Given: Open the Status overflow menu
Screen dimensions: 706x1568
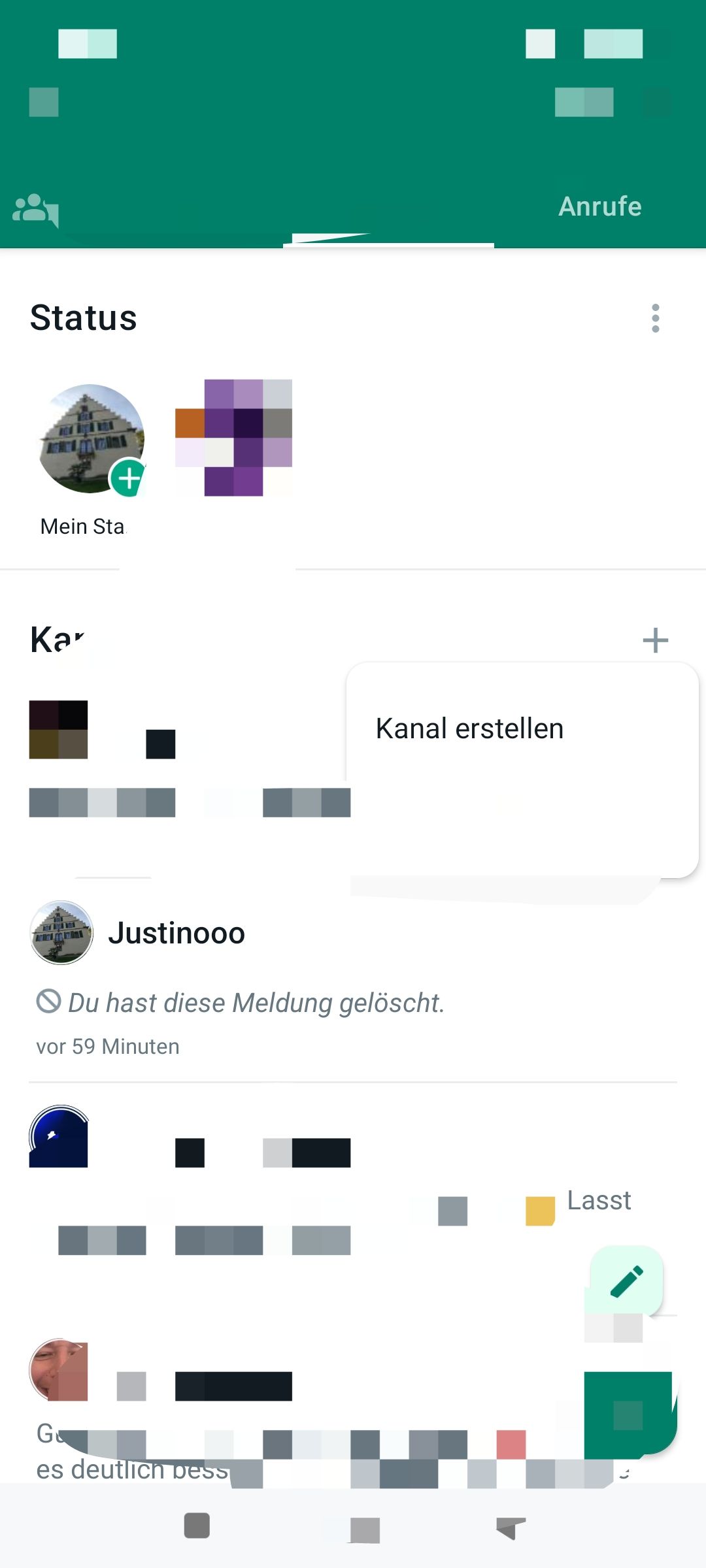Looking at the screenshot, I should tap(655, 318).
